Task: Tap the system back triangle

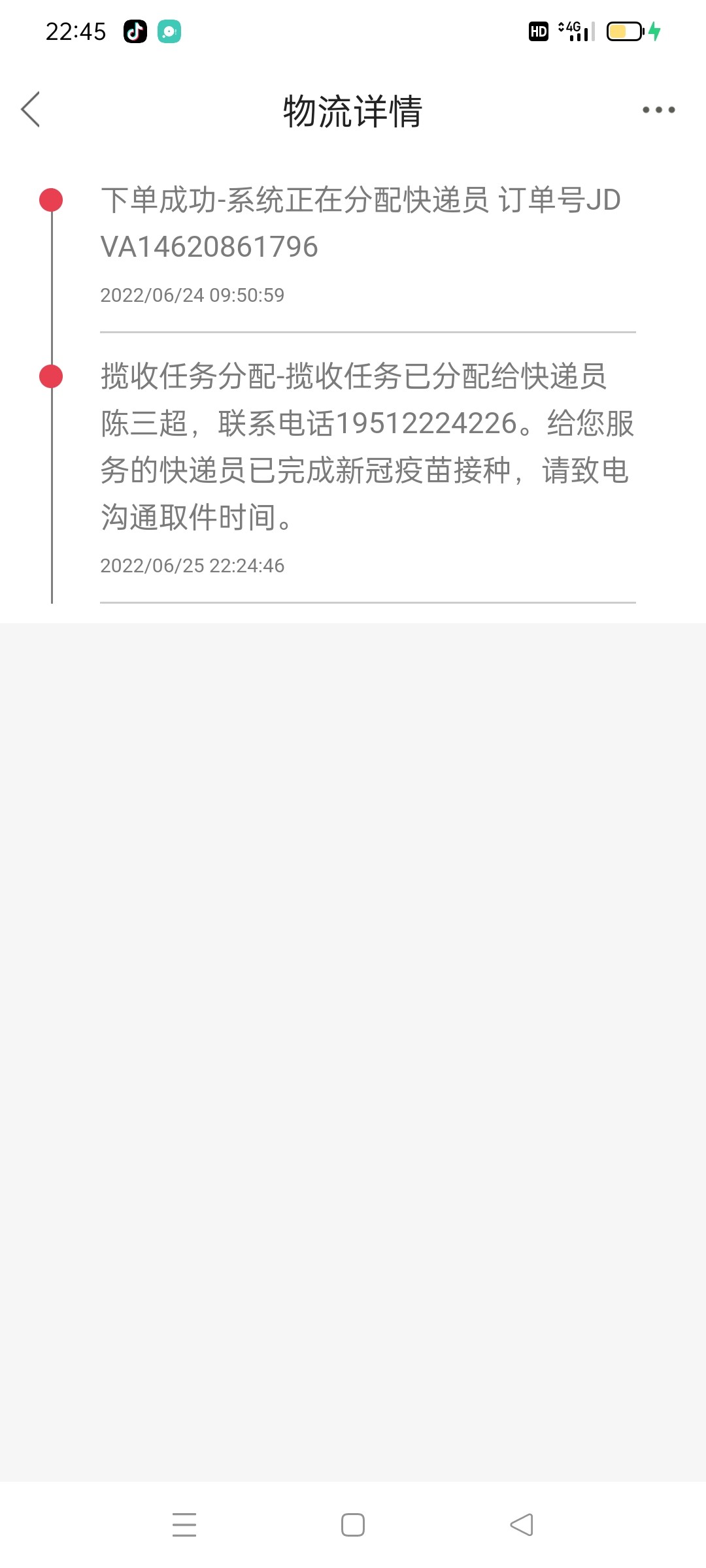Action: pyautogui.click(x=522, y=1525)
